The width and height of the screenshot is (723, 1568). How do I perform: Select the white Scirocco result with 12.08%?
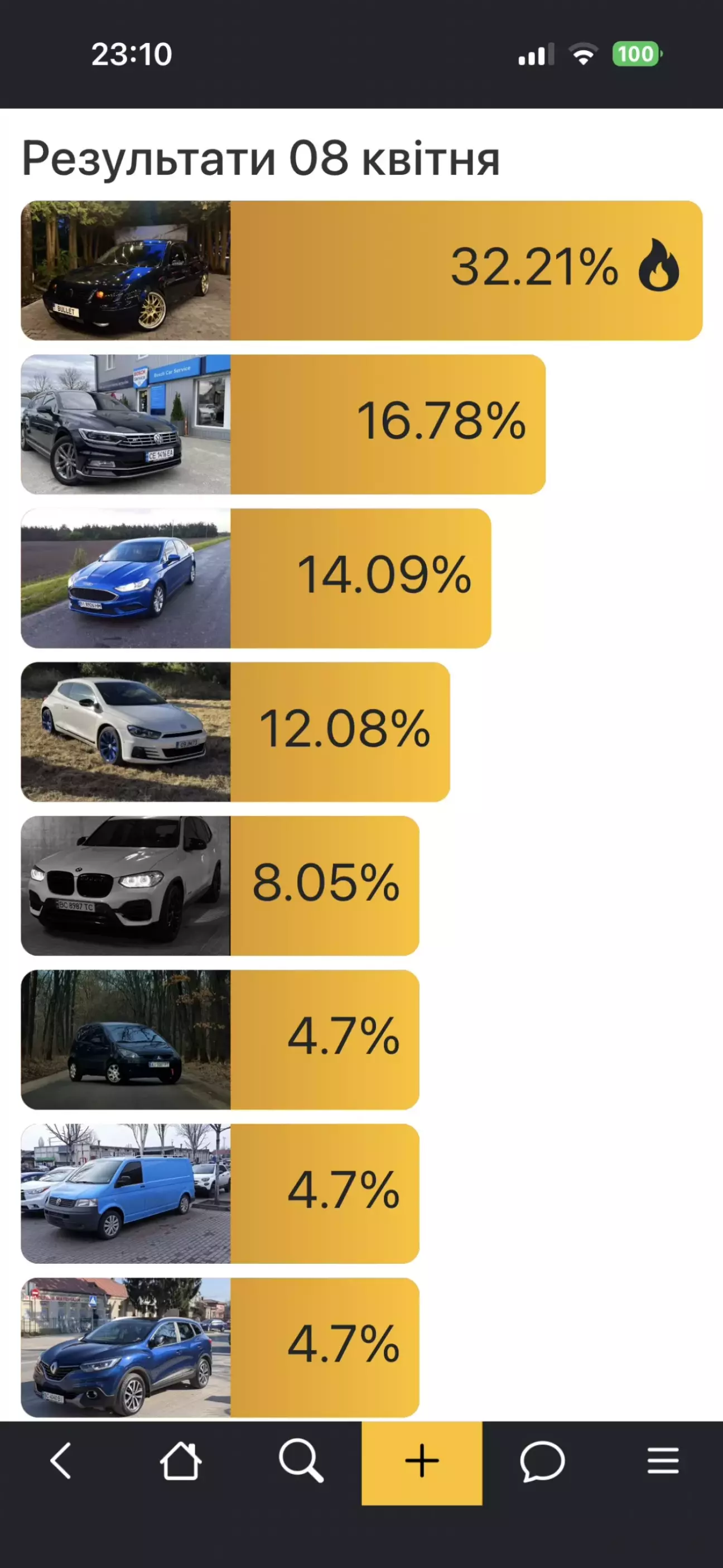(x=235, y=732)
